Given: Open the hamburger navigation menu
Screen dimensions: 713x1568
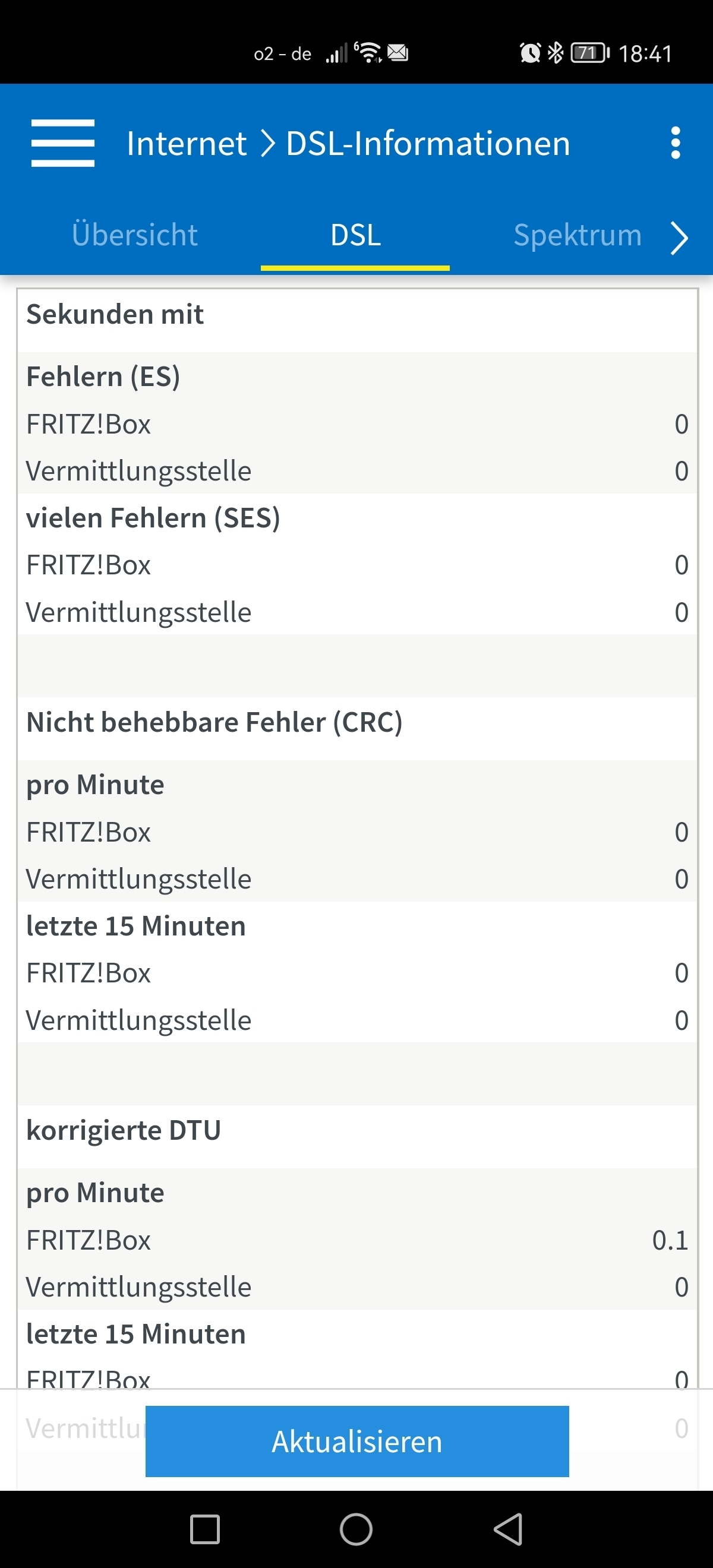Looking at the screenshot, I should [x=63, y=143].
